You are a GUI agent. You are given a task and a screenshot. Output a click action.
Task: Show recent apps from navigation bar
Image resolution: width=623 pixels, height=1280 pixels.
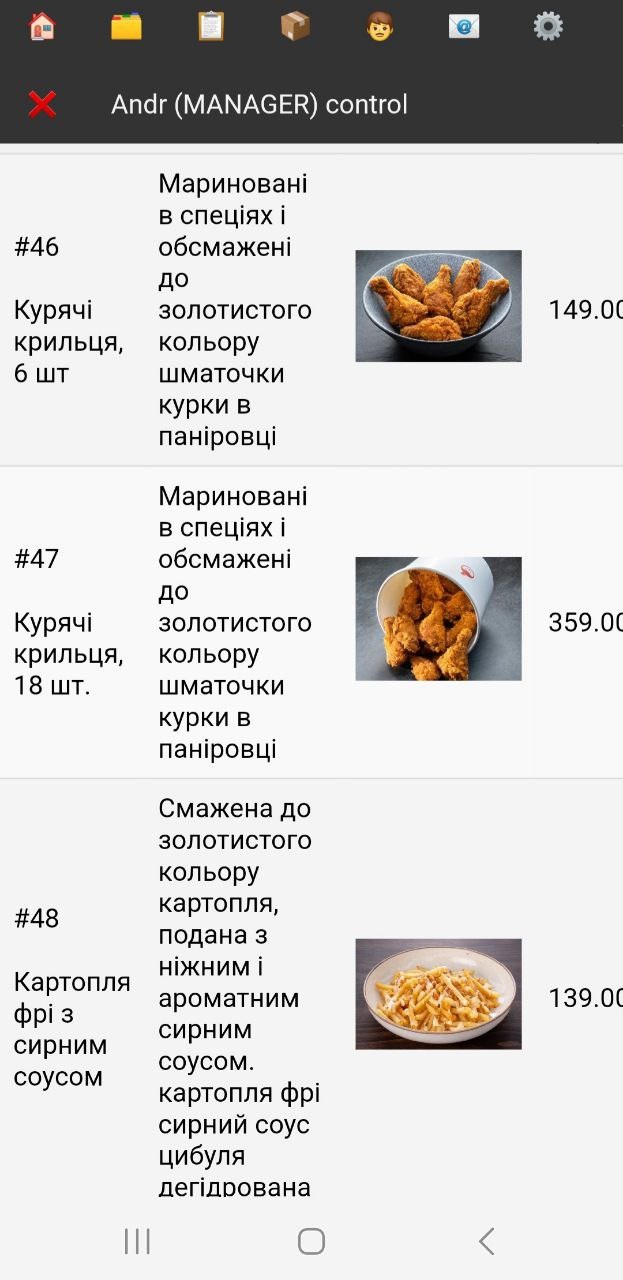[x=137, y=1241]
